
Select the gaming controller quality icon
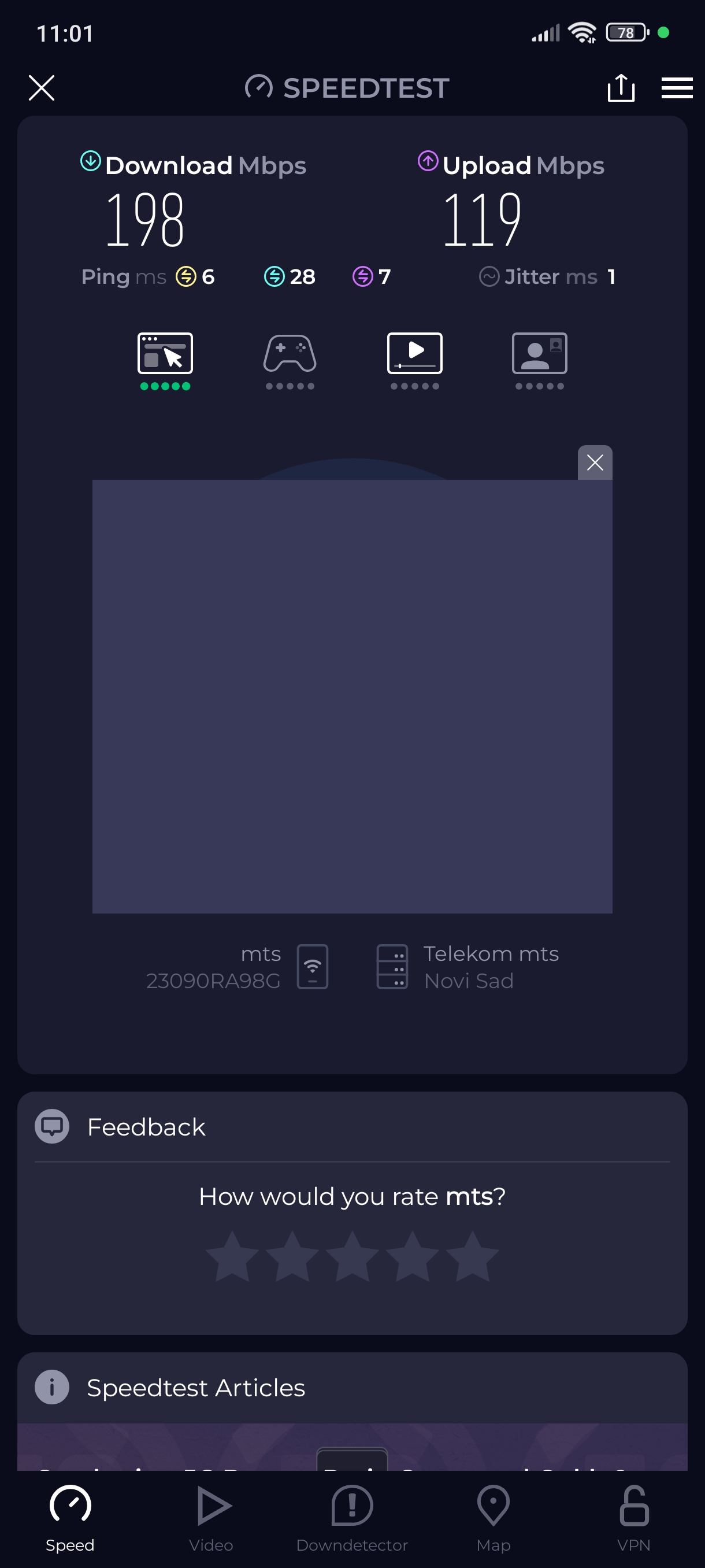290,354
